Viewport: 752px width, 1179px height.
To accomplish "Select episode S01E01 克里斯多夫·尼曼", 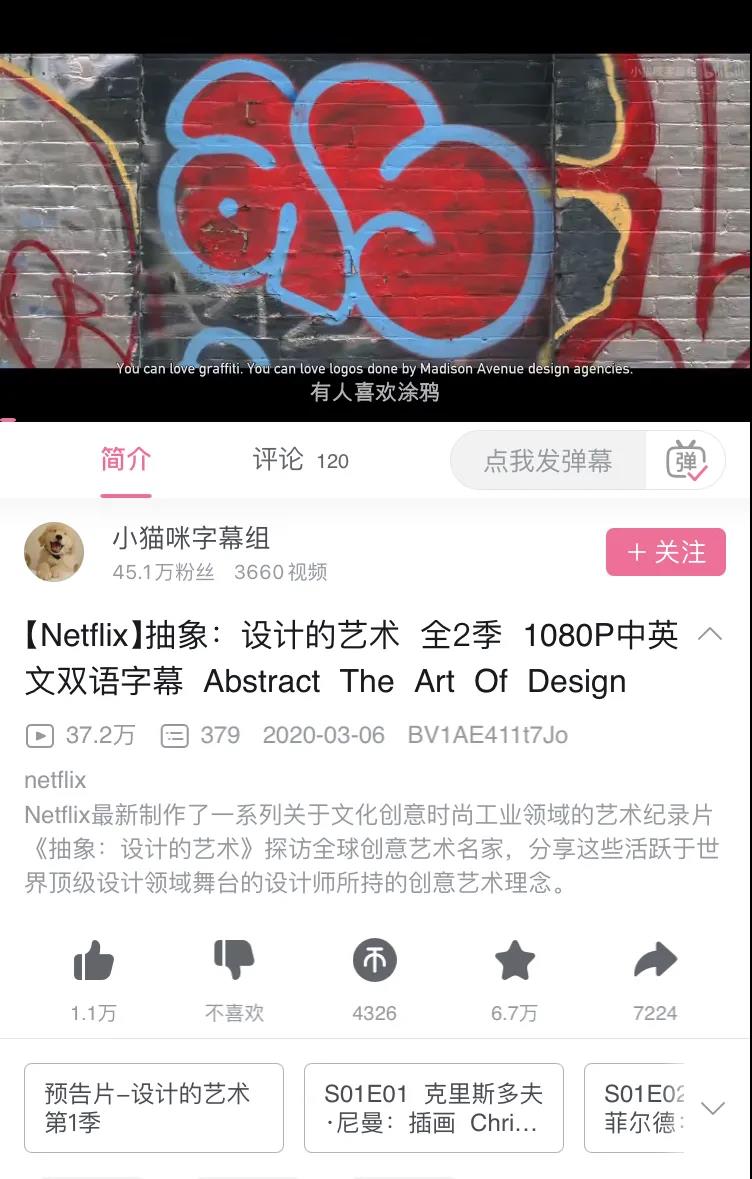I will tap(433, 1108).
